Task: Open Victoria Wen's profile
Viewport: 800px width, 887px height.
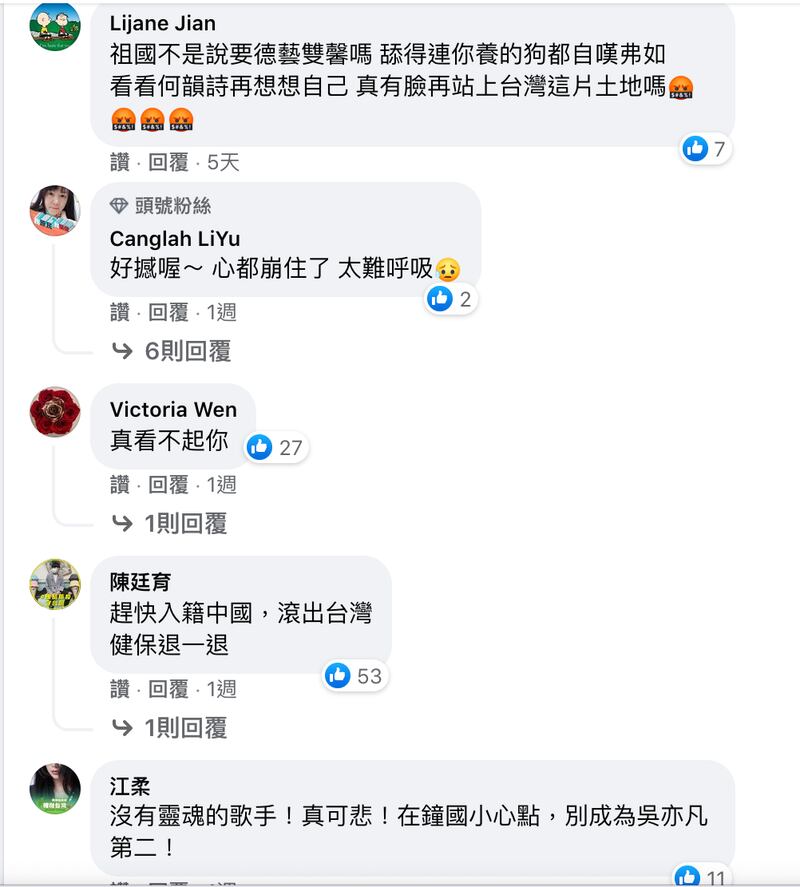Action: pyautogui.click(x=173, y=410)
